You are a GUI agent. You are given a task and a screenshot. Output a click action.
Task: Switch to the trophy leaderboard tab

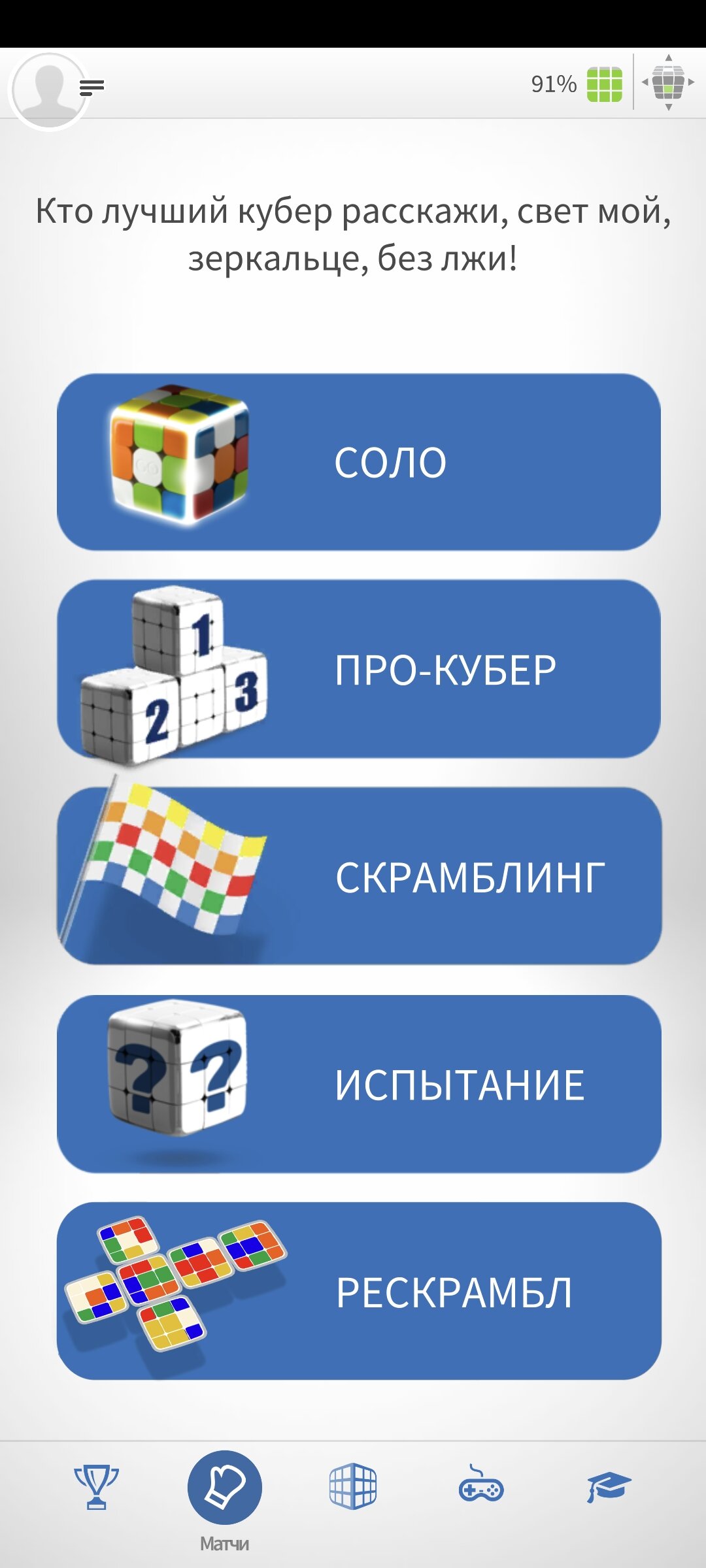click(96, 1488)
